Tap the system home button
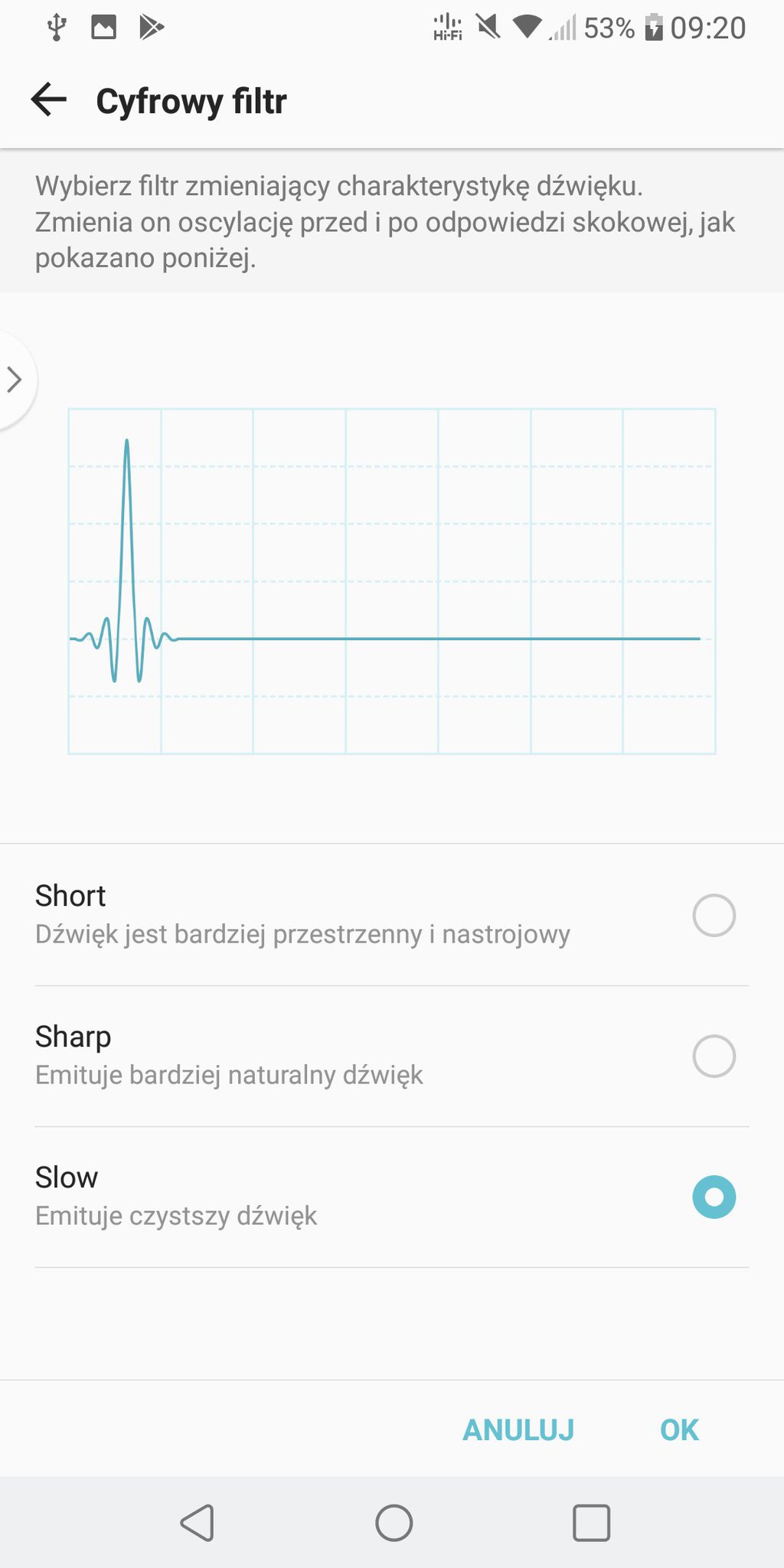This screenshot has height=1568, width=784. tap(394, 1522)
